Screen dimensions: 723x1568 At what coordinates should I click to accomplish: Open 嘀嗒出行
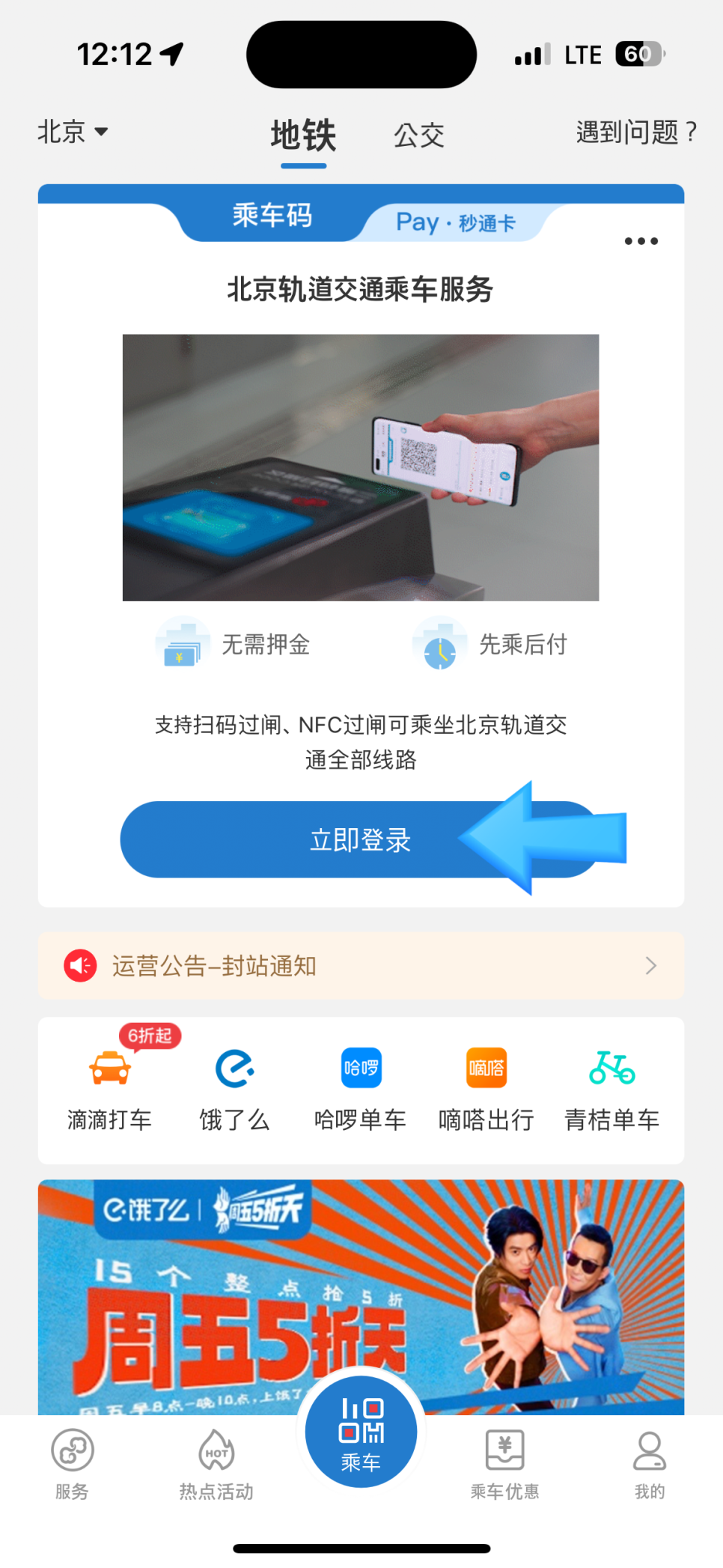click(x=486, y=1090)
